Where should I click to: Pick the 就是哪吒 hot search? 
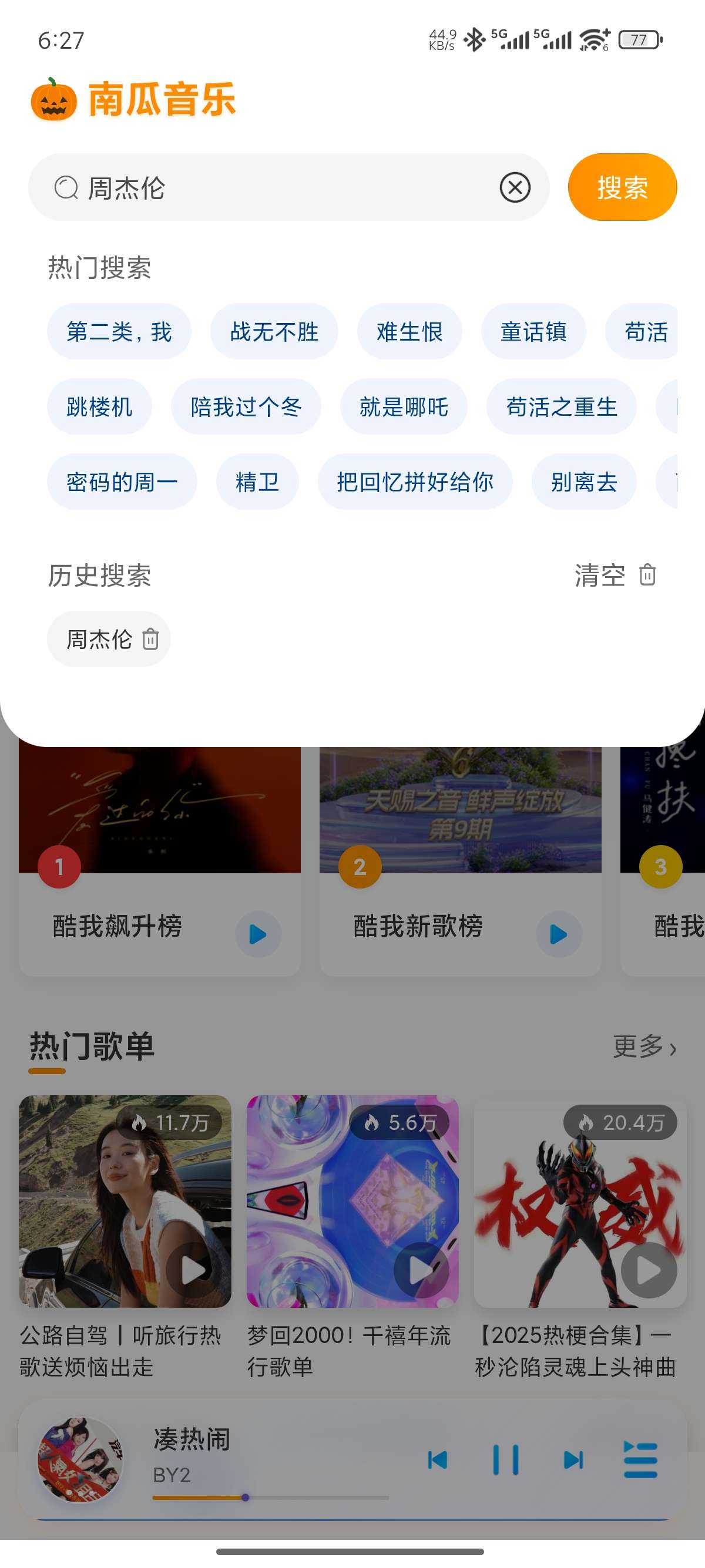tap(404, 406)
